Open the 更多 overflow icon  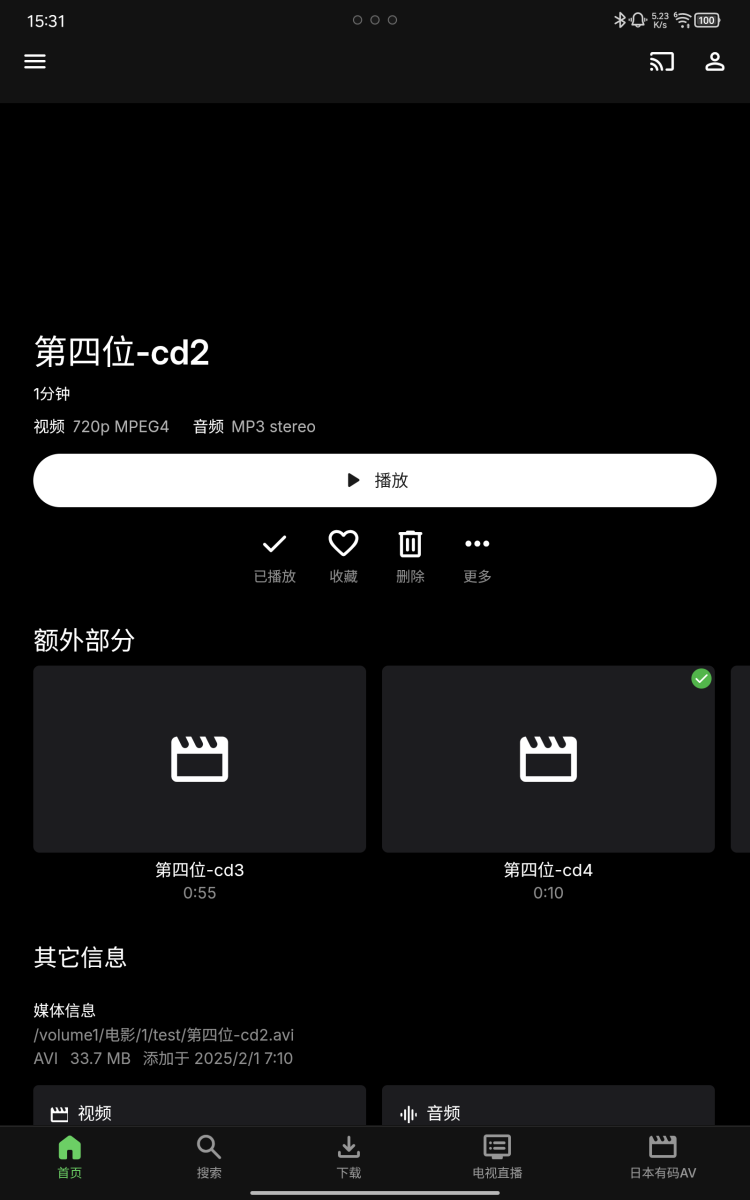[477, 543]
